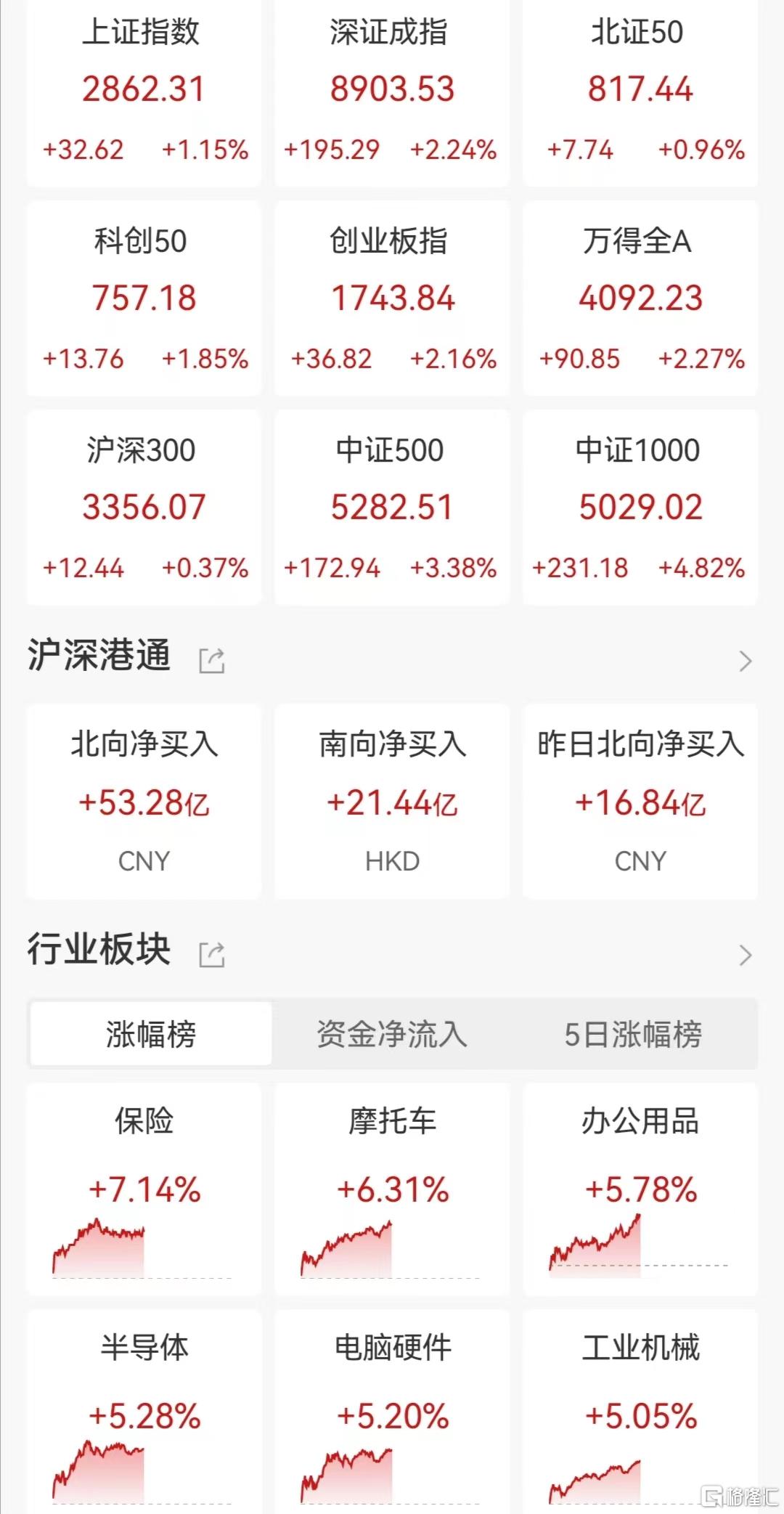Open the 中证1000 index card
784x1514 pixels.
(x=640, y=508)
